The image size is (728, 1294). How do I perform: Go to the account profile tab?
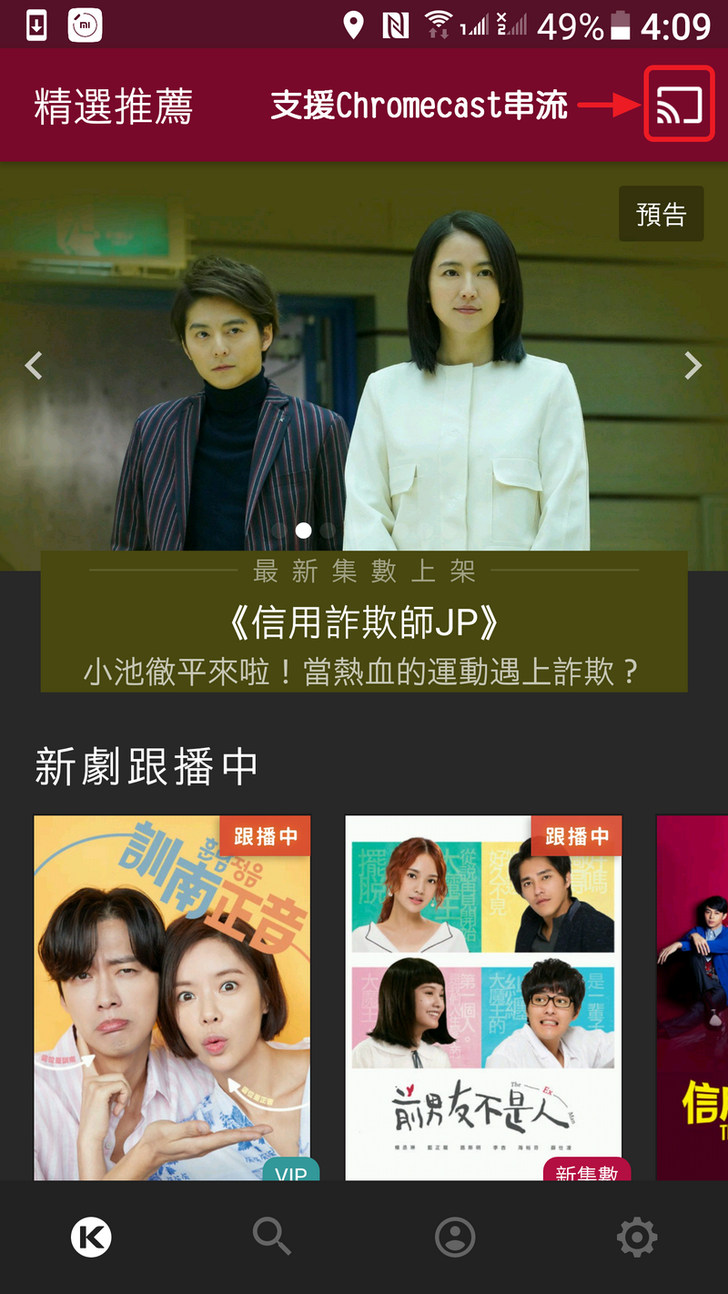[455, 1237]
